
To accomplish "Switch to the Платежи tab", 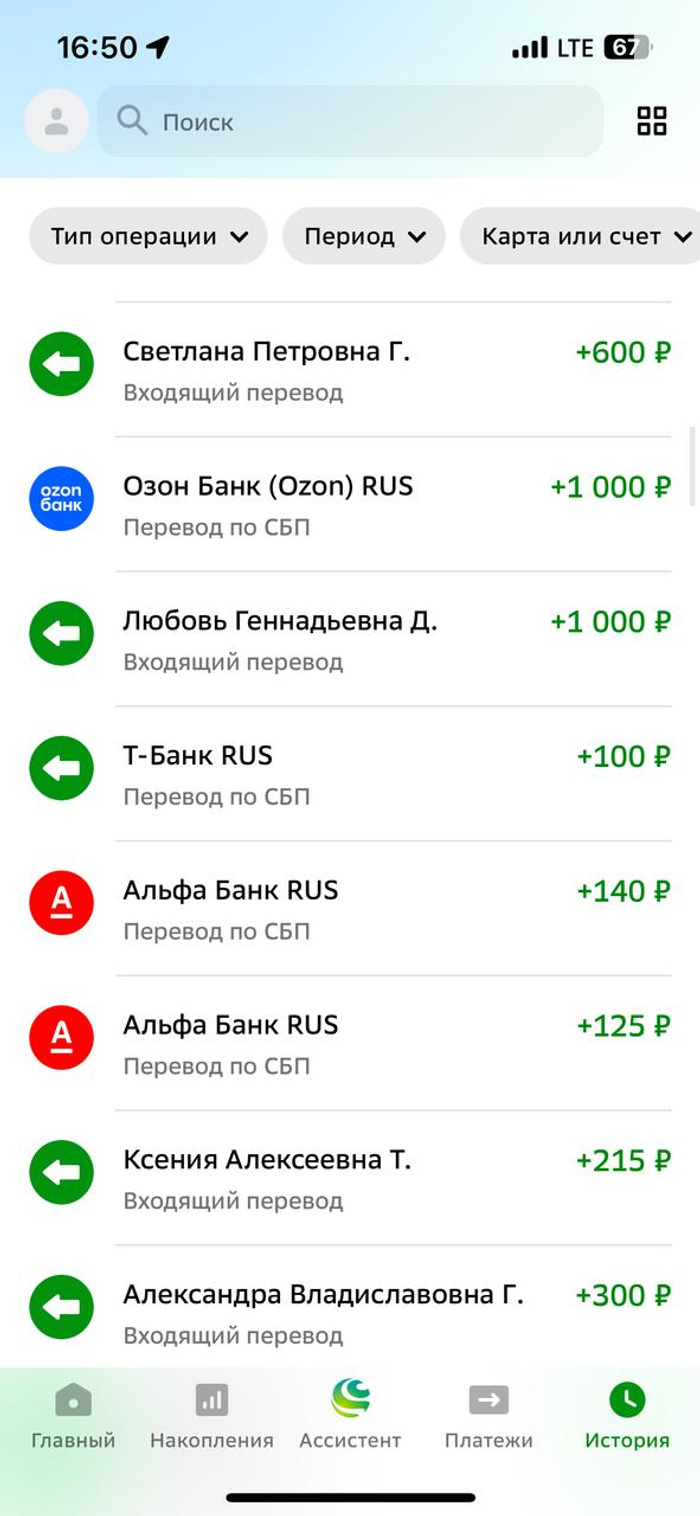I will 488,1416.
